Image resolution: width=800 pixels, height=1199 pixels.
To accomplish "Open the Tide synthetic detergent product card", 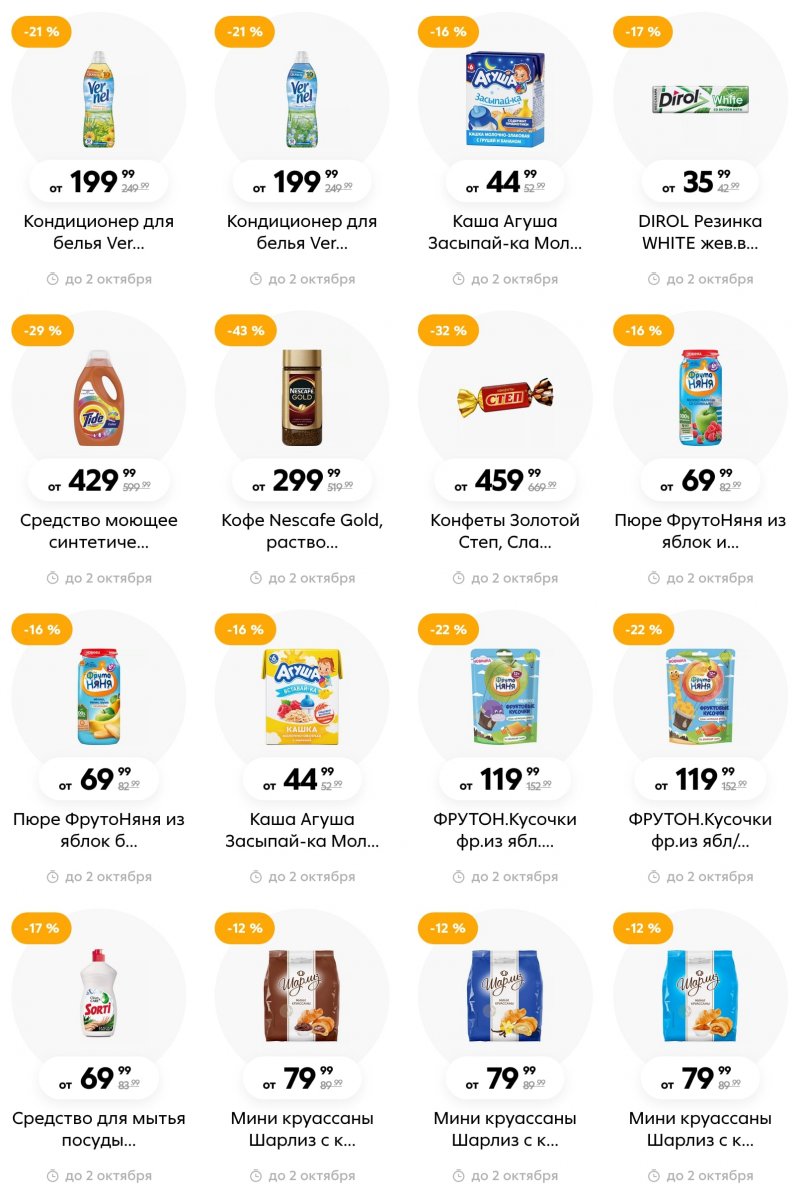I will (99, 399).
